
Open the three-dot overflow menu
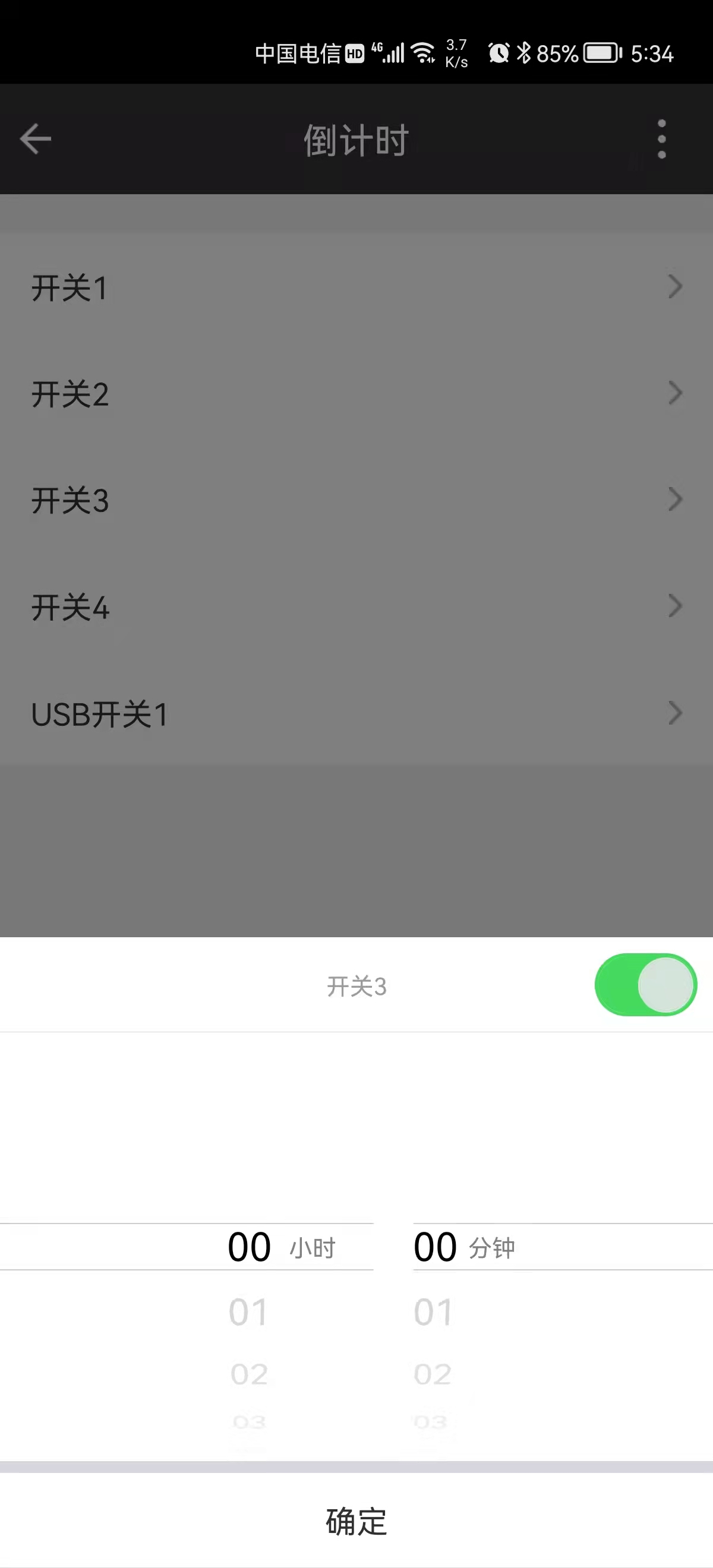point(662,139)
